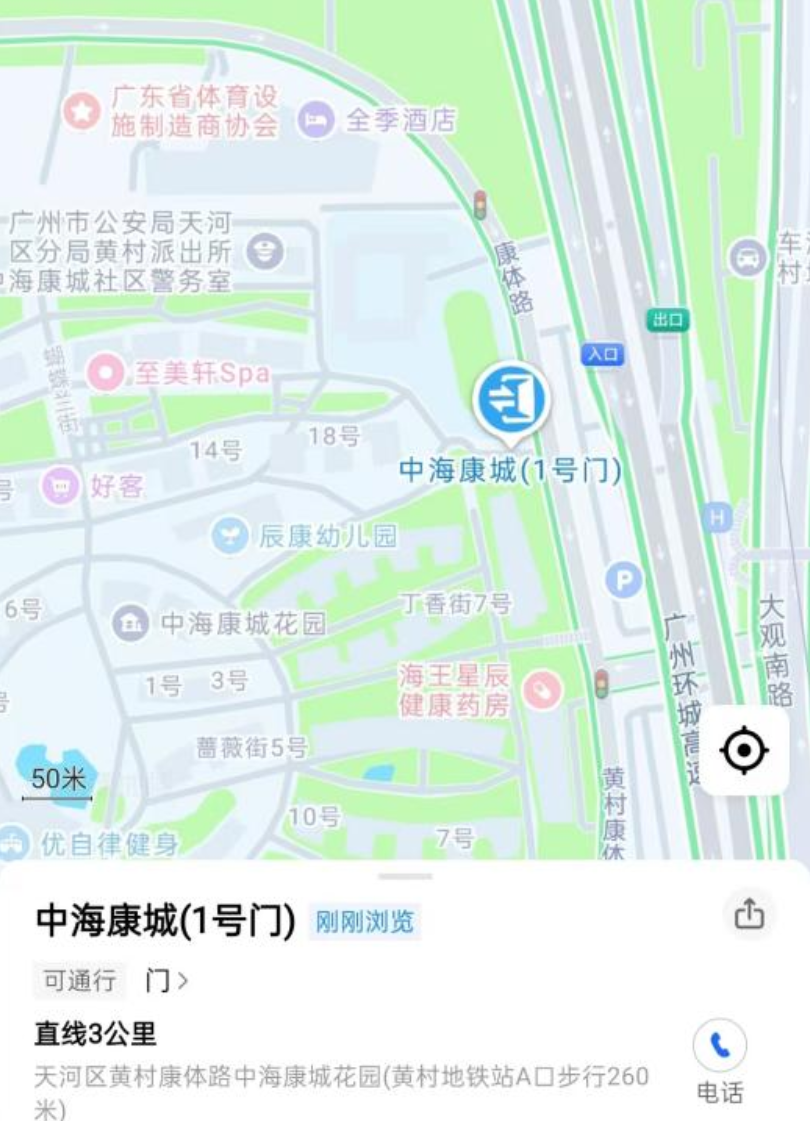
Task: Tap the parking P marker
Action: click(x=624, y=580)
